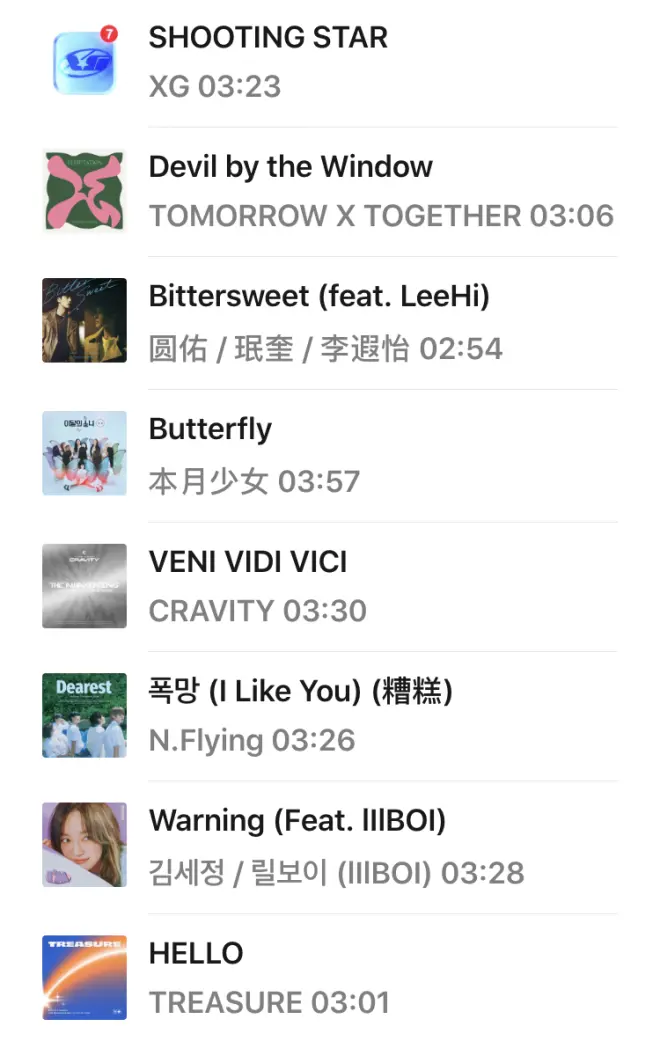Play HELLO by TREASURE
Image resolution: width=660 pixels, height=1041 pixels.
[196, 953]
